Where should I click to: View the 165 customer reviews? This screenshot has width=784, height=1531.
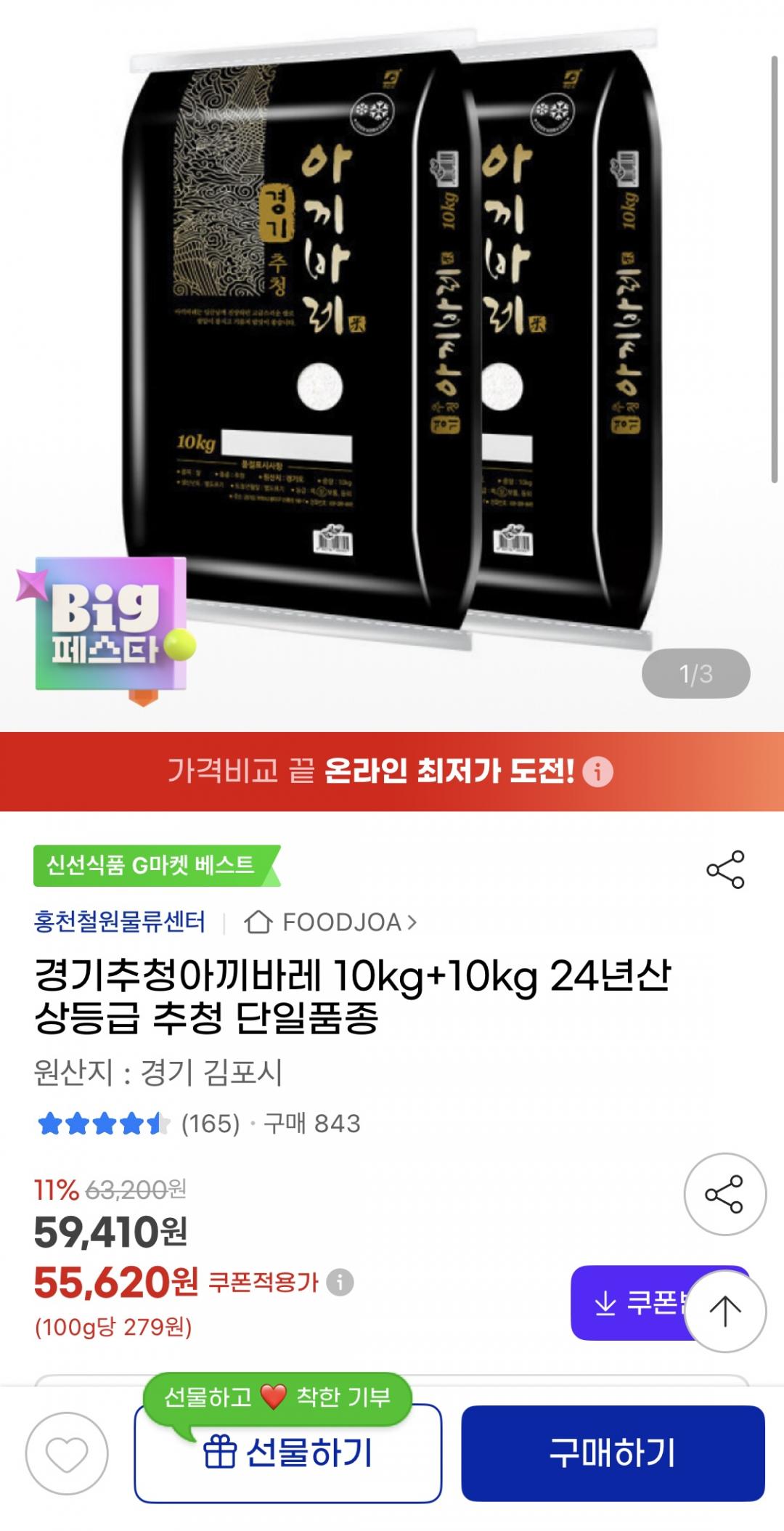[x=210, y=1124]
